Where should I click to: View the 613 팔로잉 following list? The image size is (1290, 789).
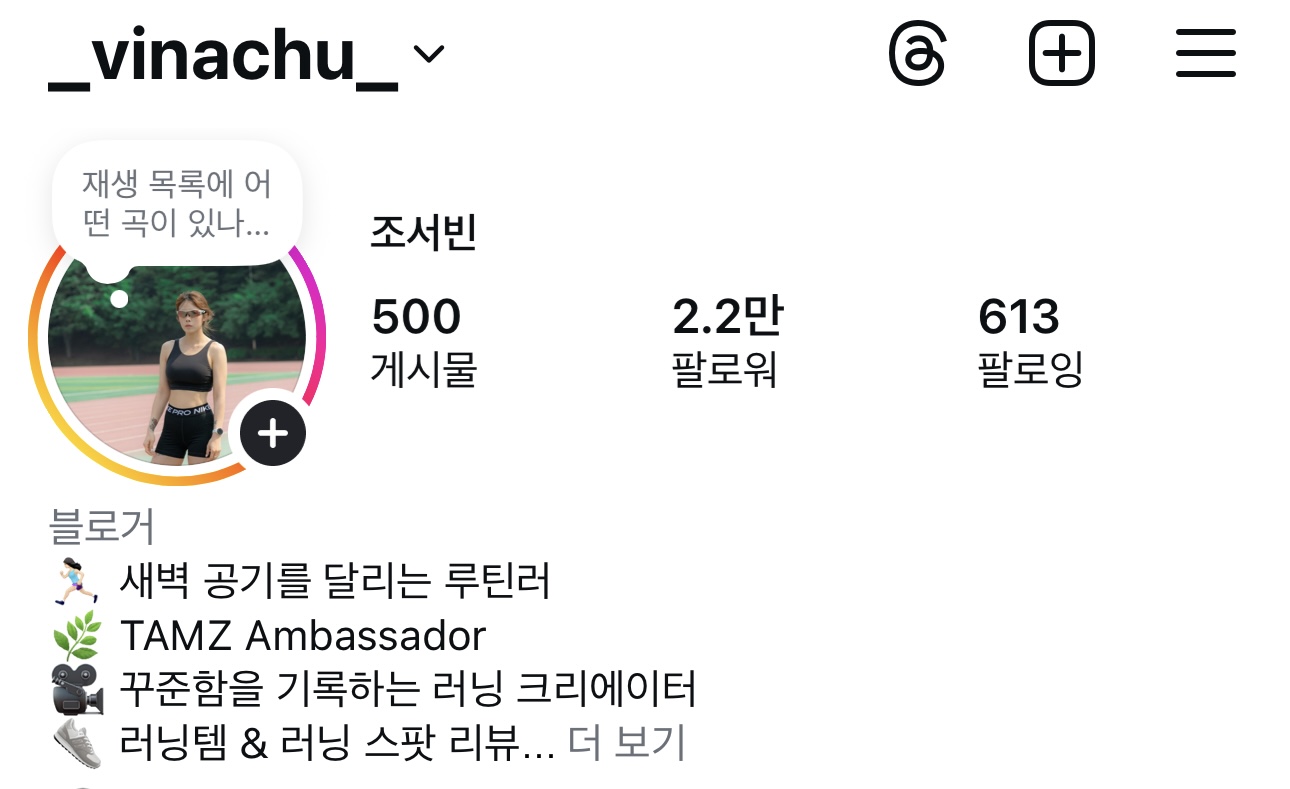(1030, 342)
